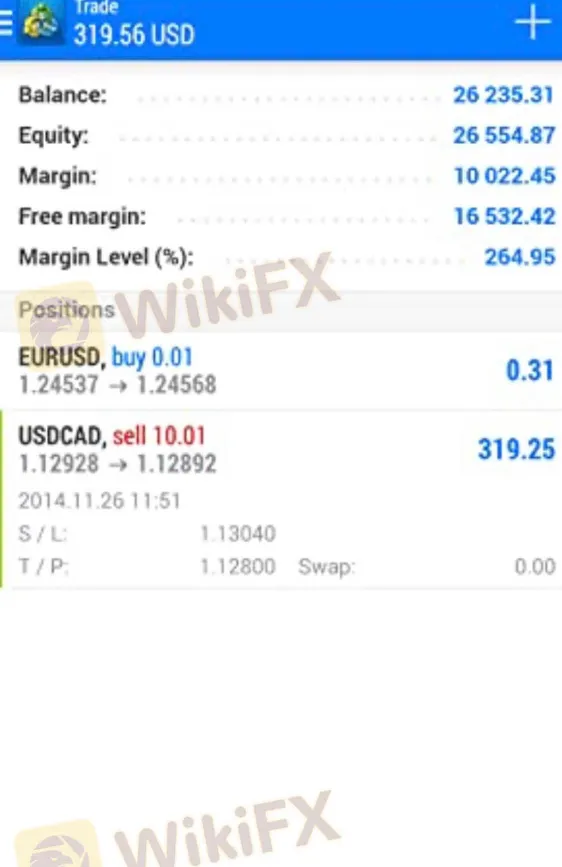Collapse the USDCAD sell 10.01 position
Viewport: 562px width, 867px height.
281,499
